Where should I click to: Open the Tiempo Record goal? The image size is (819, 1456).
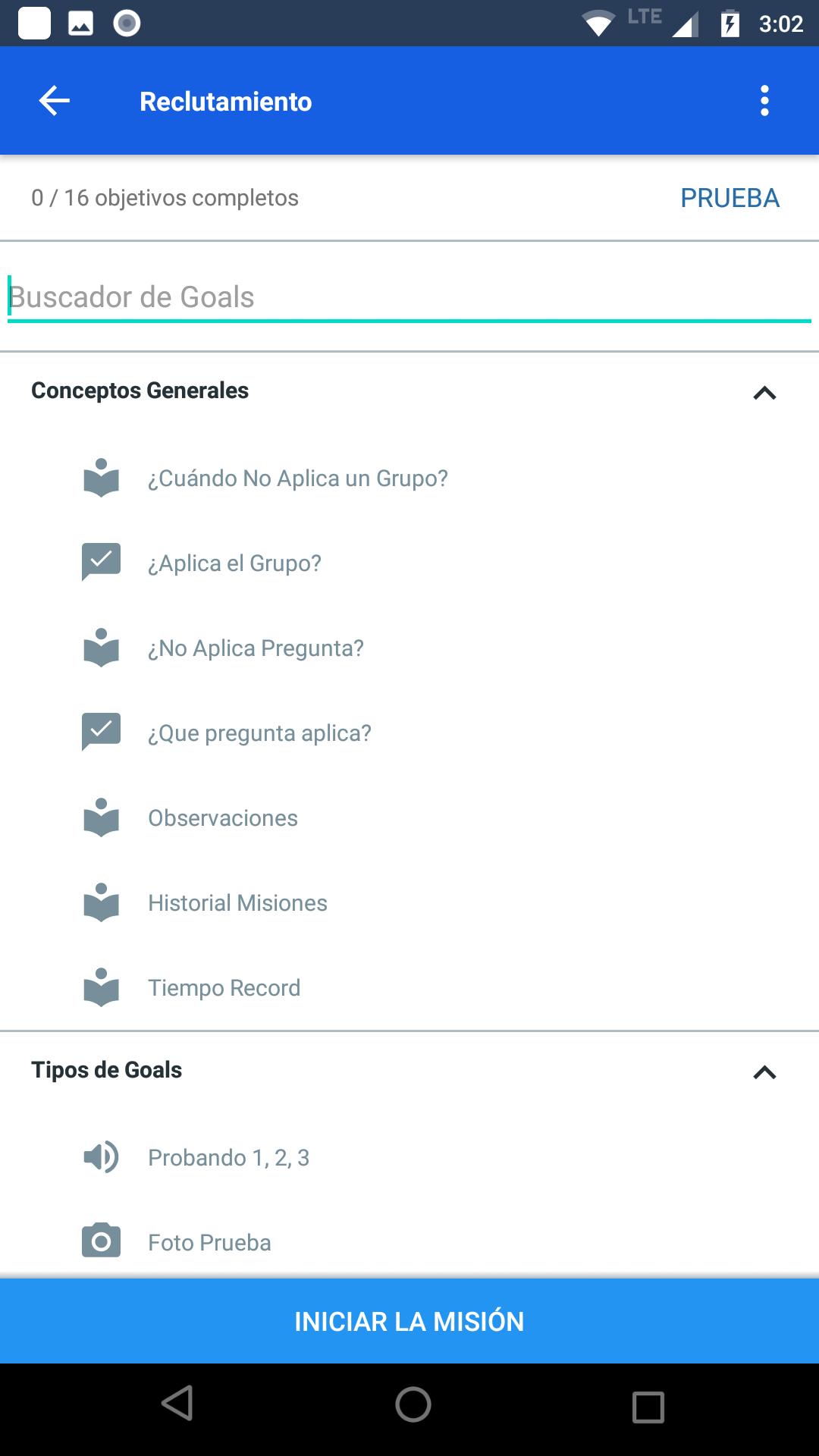click(409, 988)
